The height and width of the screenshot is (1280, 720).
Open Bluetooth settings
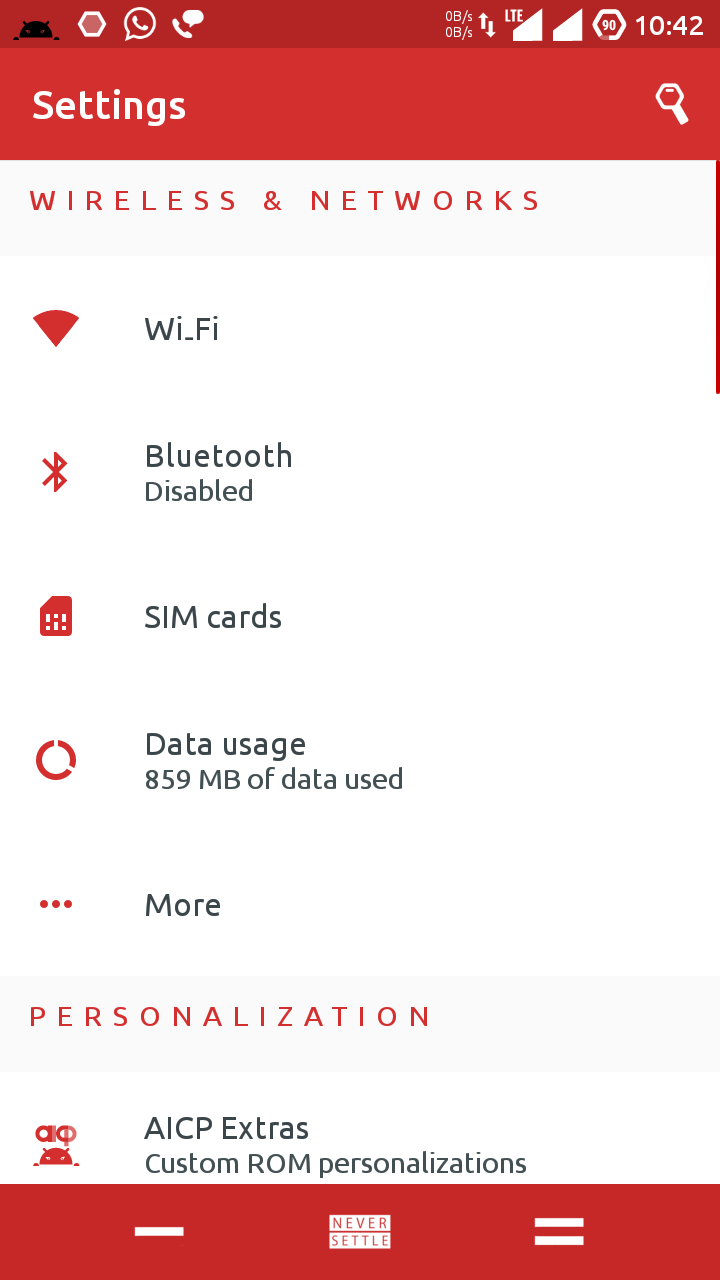[360, 472]
